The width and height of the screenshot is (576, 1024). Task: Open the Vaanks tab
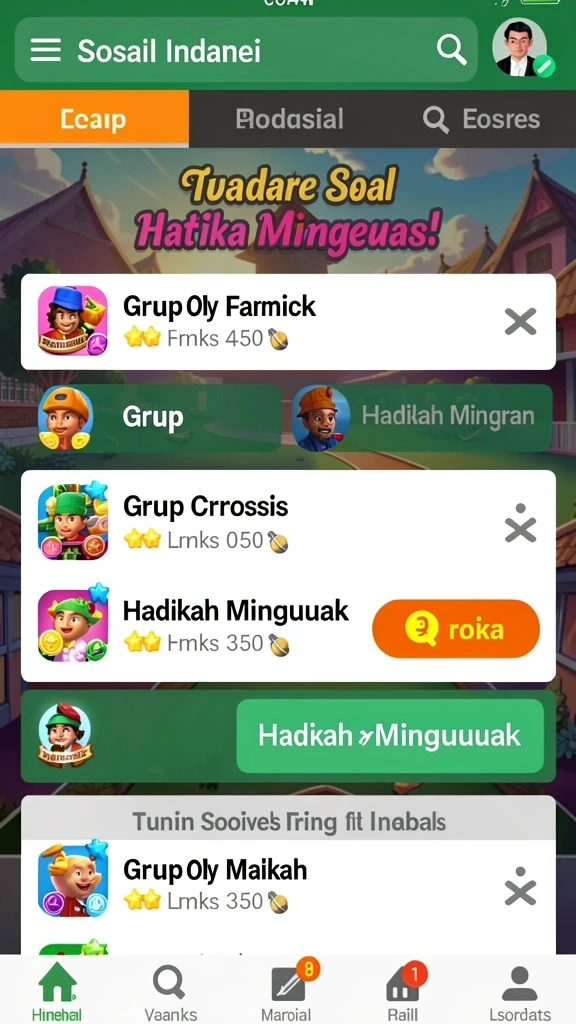[x=170, y=991]
